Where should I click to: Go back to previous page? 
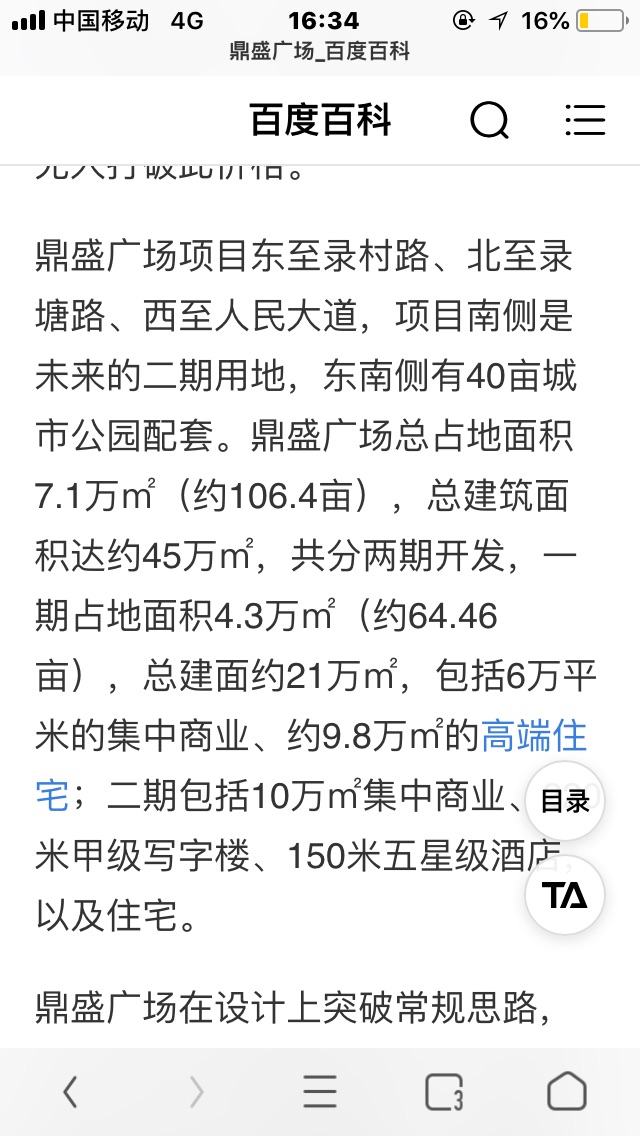[70, 1091]
